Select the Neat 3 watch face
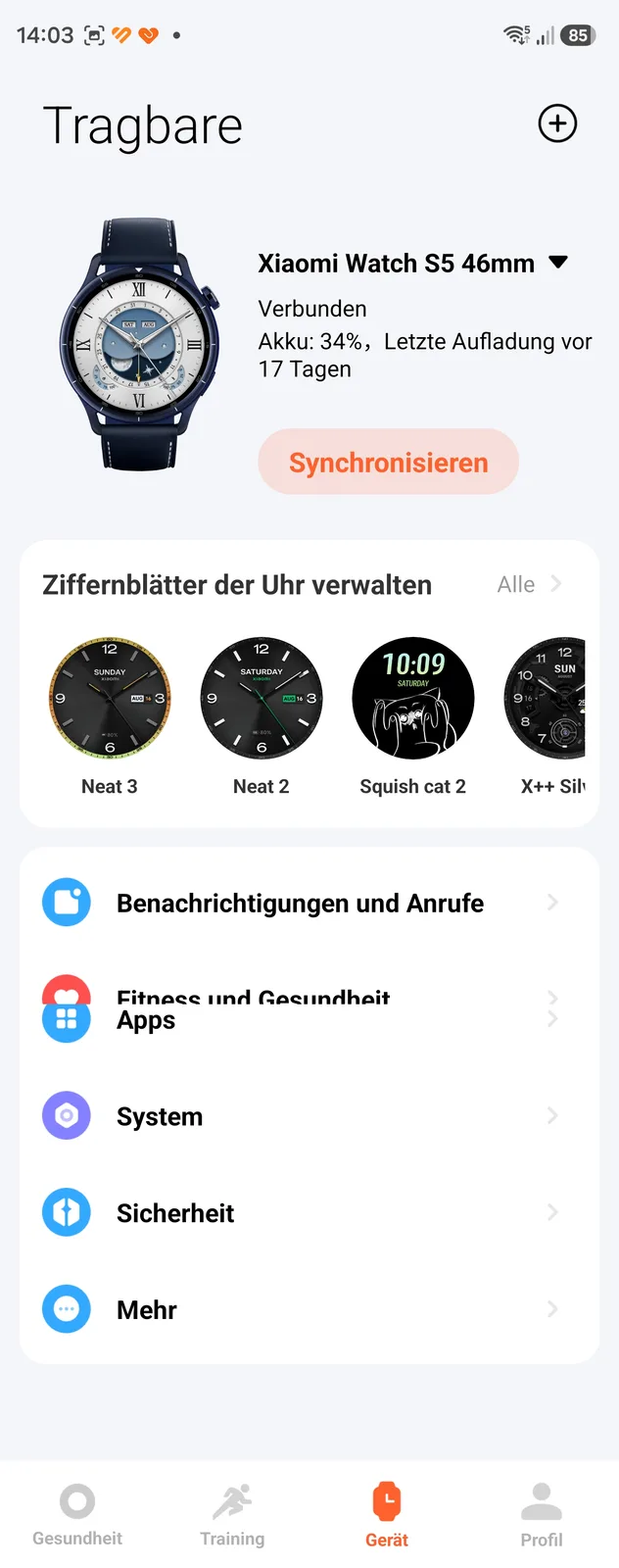 [x=110, y=715]
